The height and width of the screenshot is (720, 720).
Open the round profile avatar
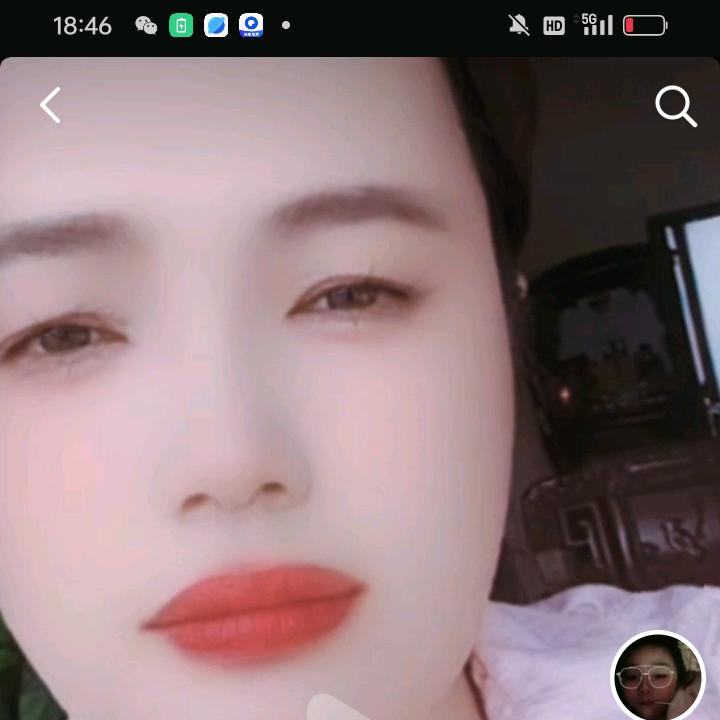click(658, 675)
